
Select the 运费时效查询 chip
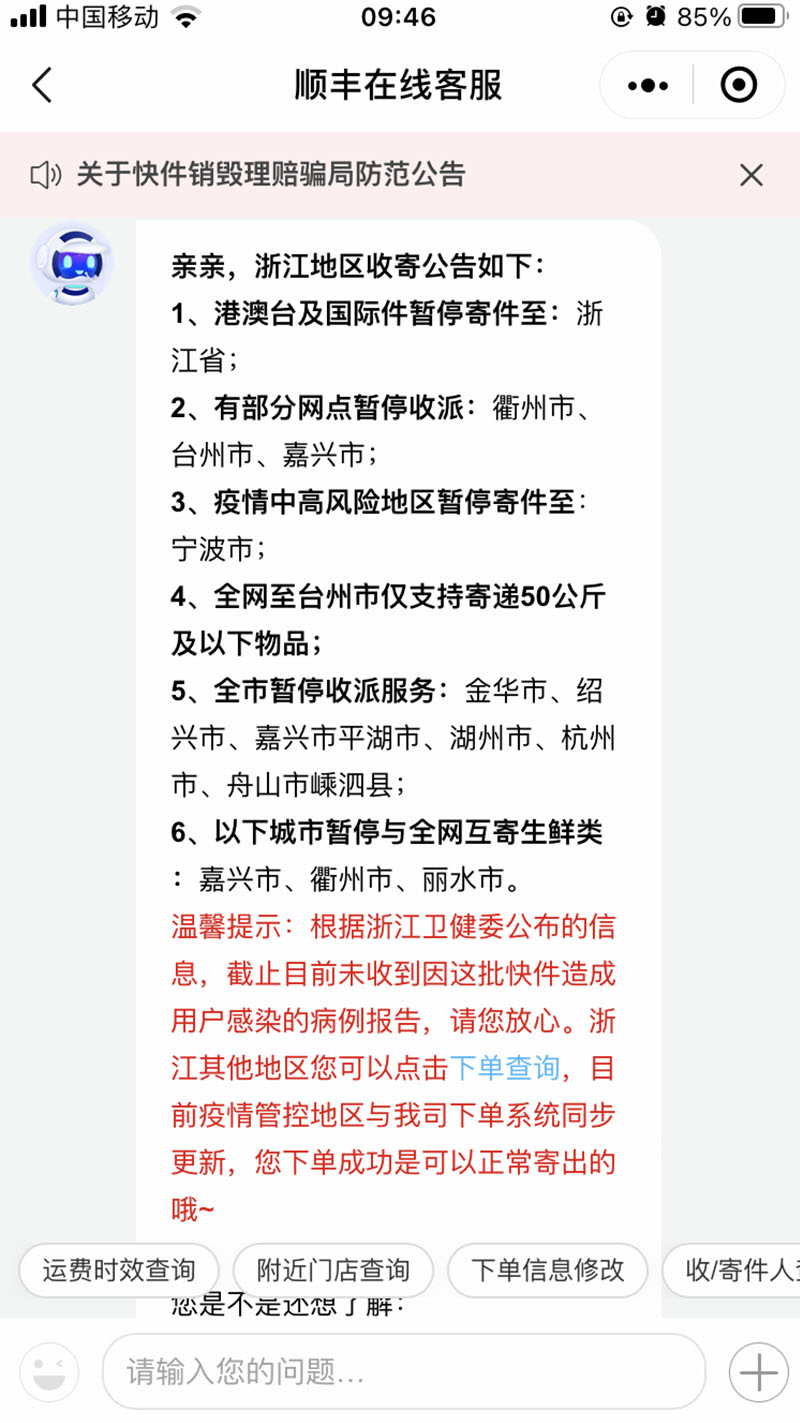[119, 1270]
